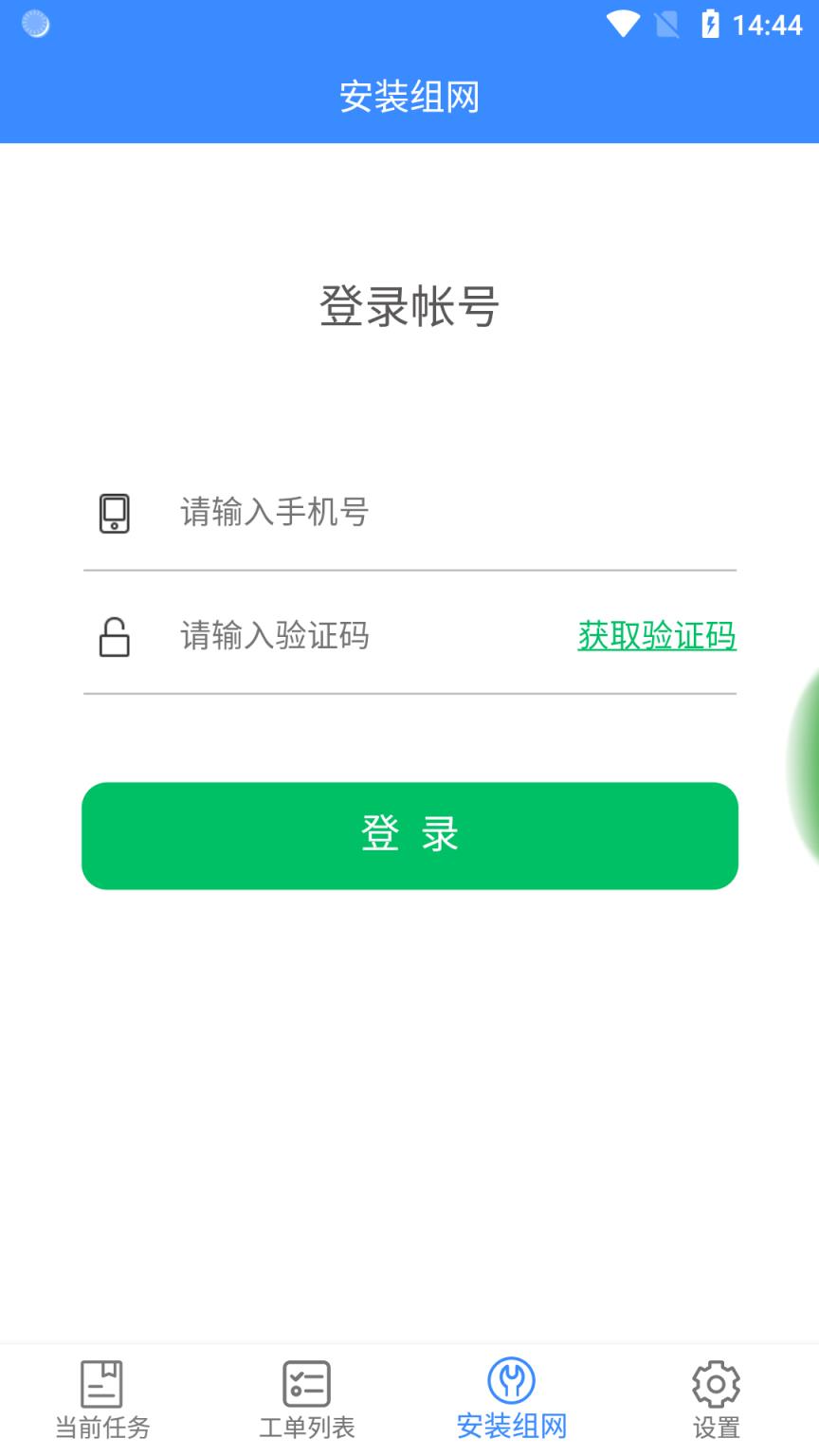Click the checklist icon above 工单列表
Screen dimensions: 819x1456
tap(306, 1384)
